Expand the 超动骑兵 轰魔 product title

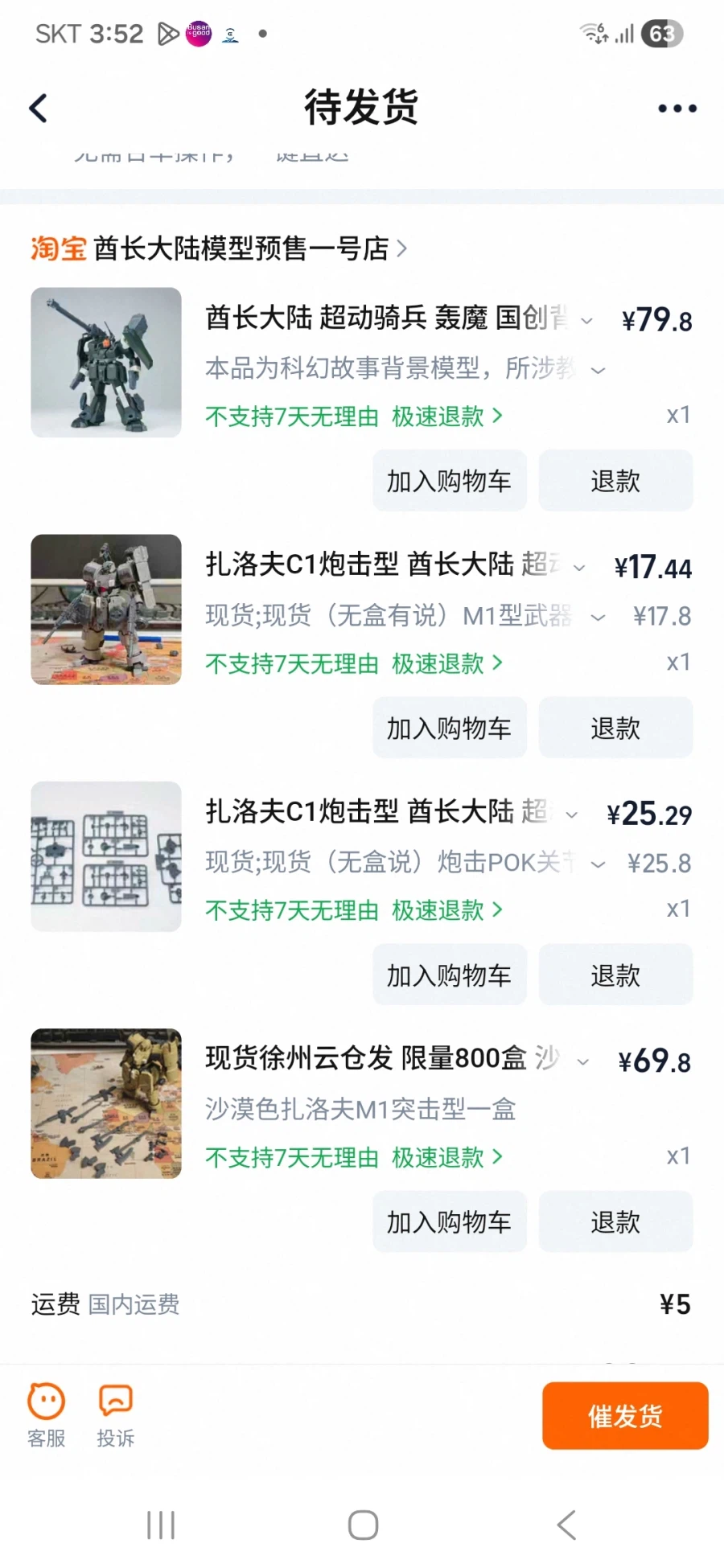coord(587,321)
